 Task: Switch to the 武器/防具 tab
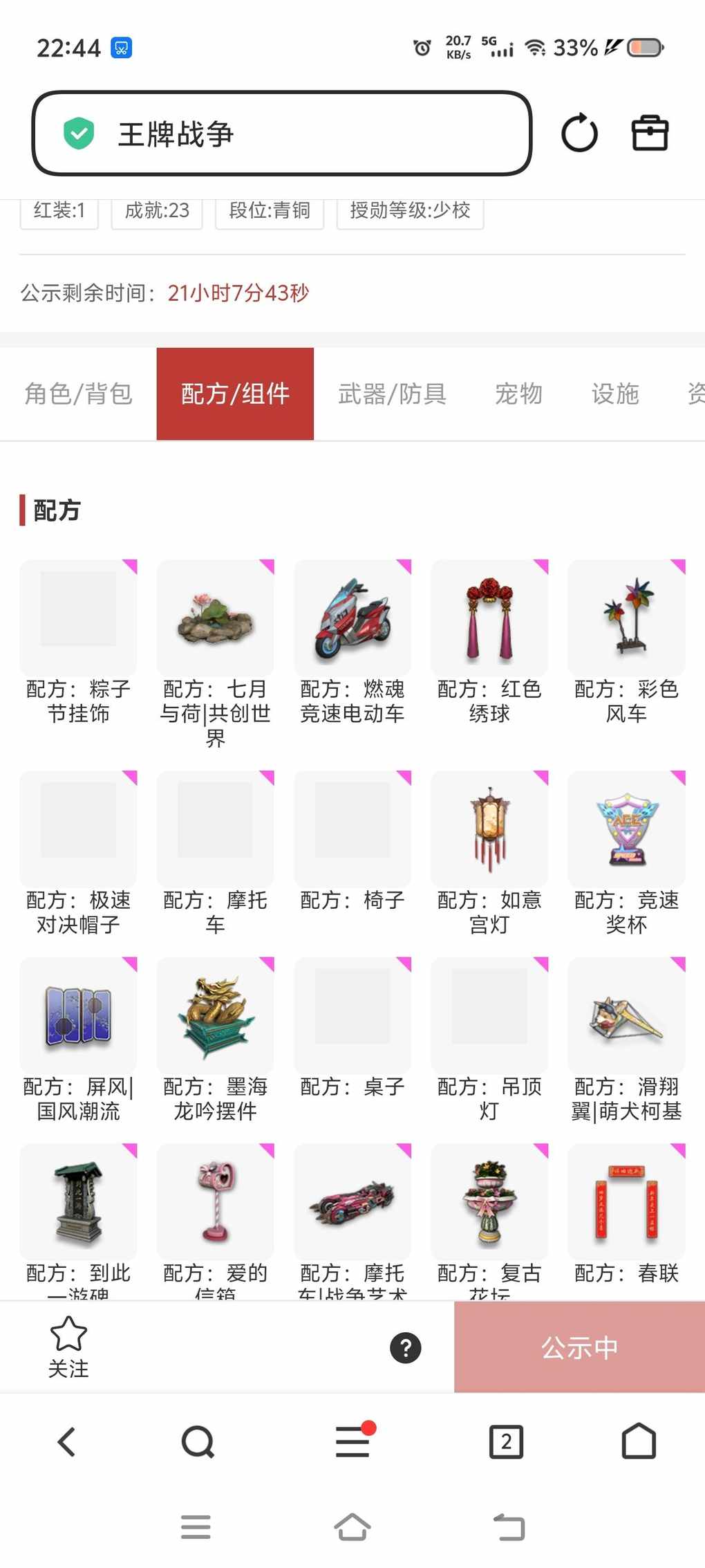(x=392, y=394)
